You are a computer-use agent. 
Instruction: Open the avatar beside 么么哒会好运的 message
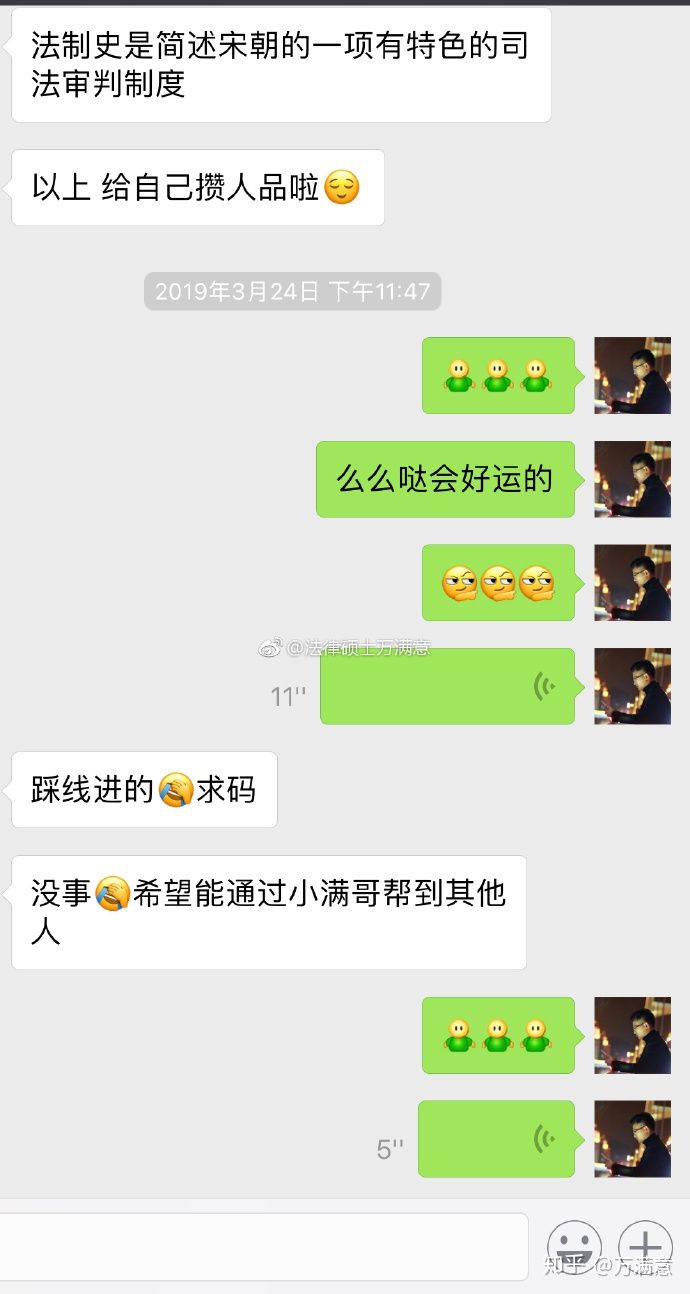[x=632, y=479]
